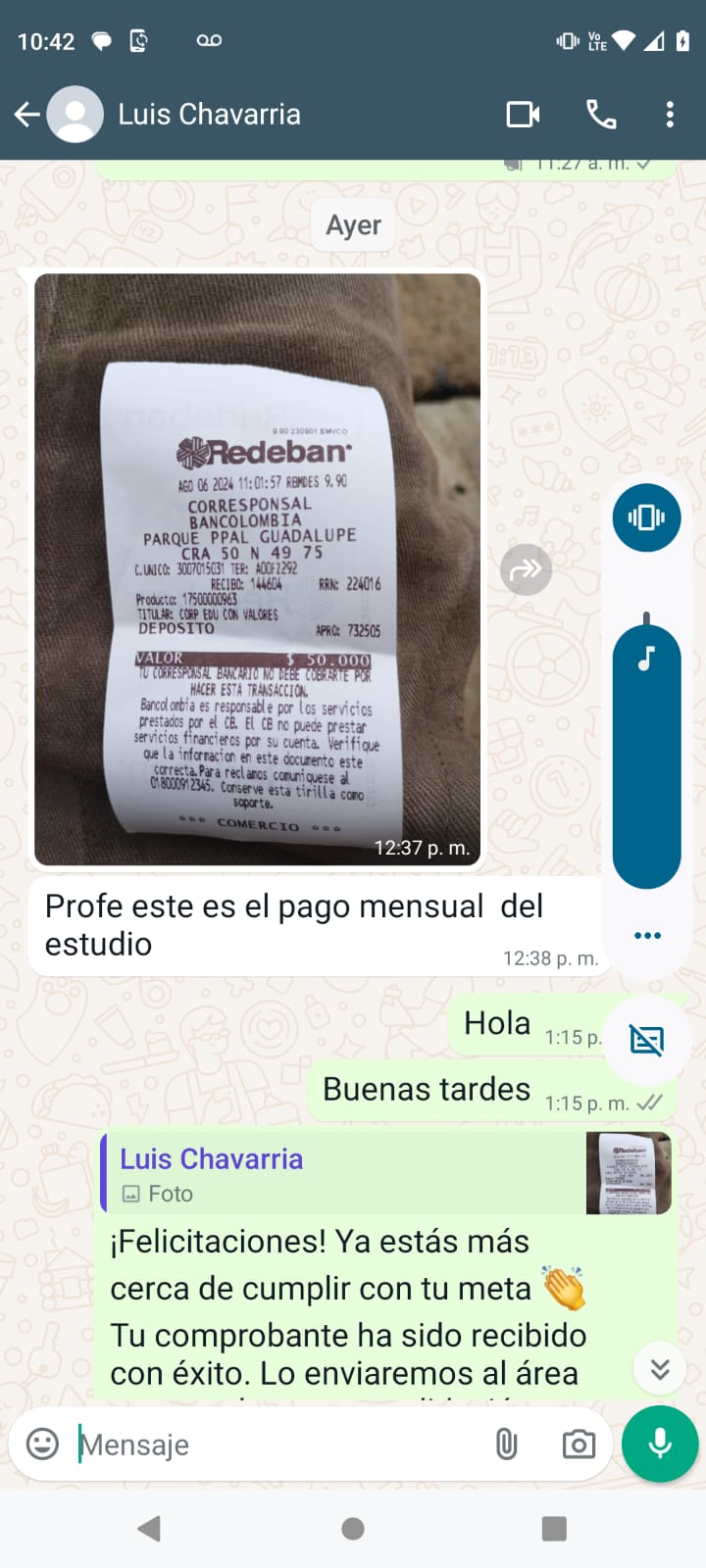
Task: Open Luis Chavarria's contact info
Action: (x=209, y=115)
